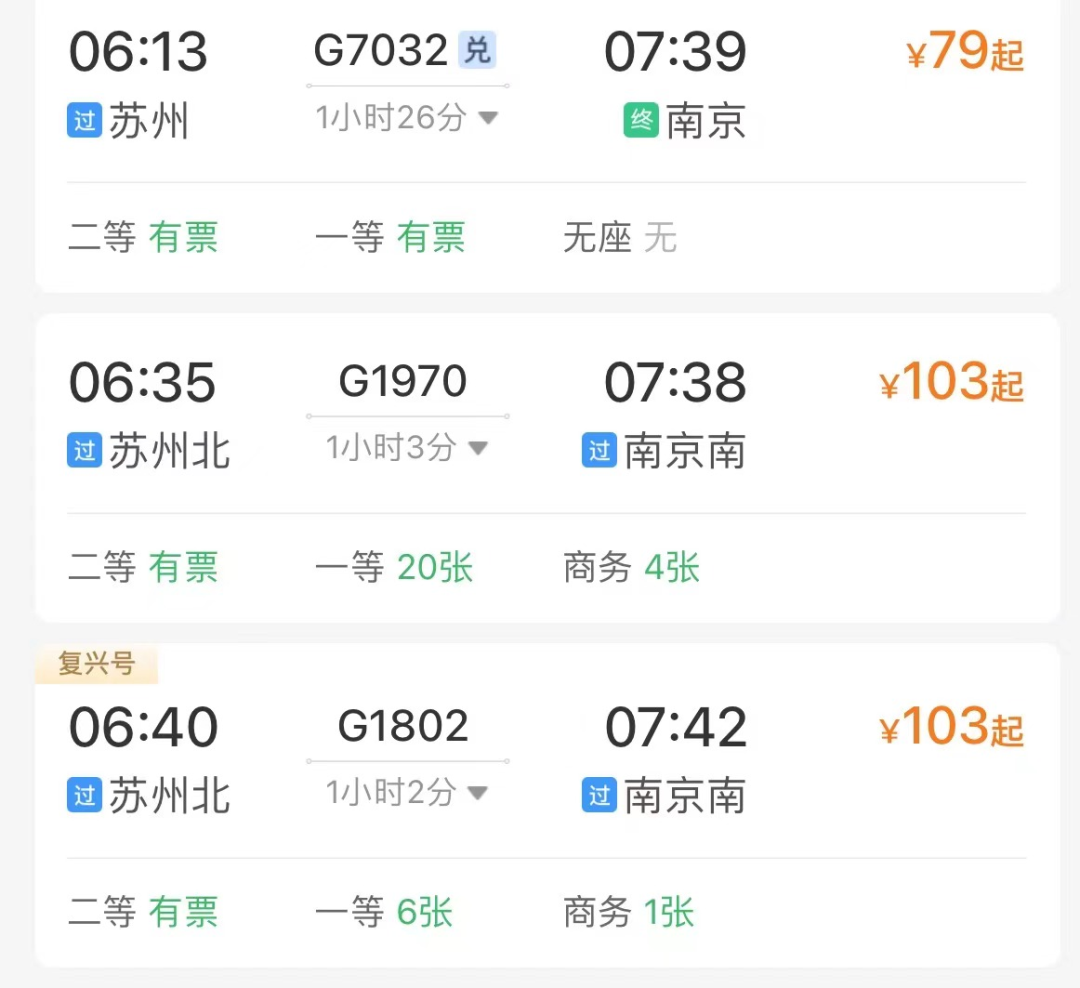Expand the G1970 stops list at 1小时3分
This screenshot has width=1080, height=988.
click(407, 448)
